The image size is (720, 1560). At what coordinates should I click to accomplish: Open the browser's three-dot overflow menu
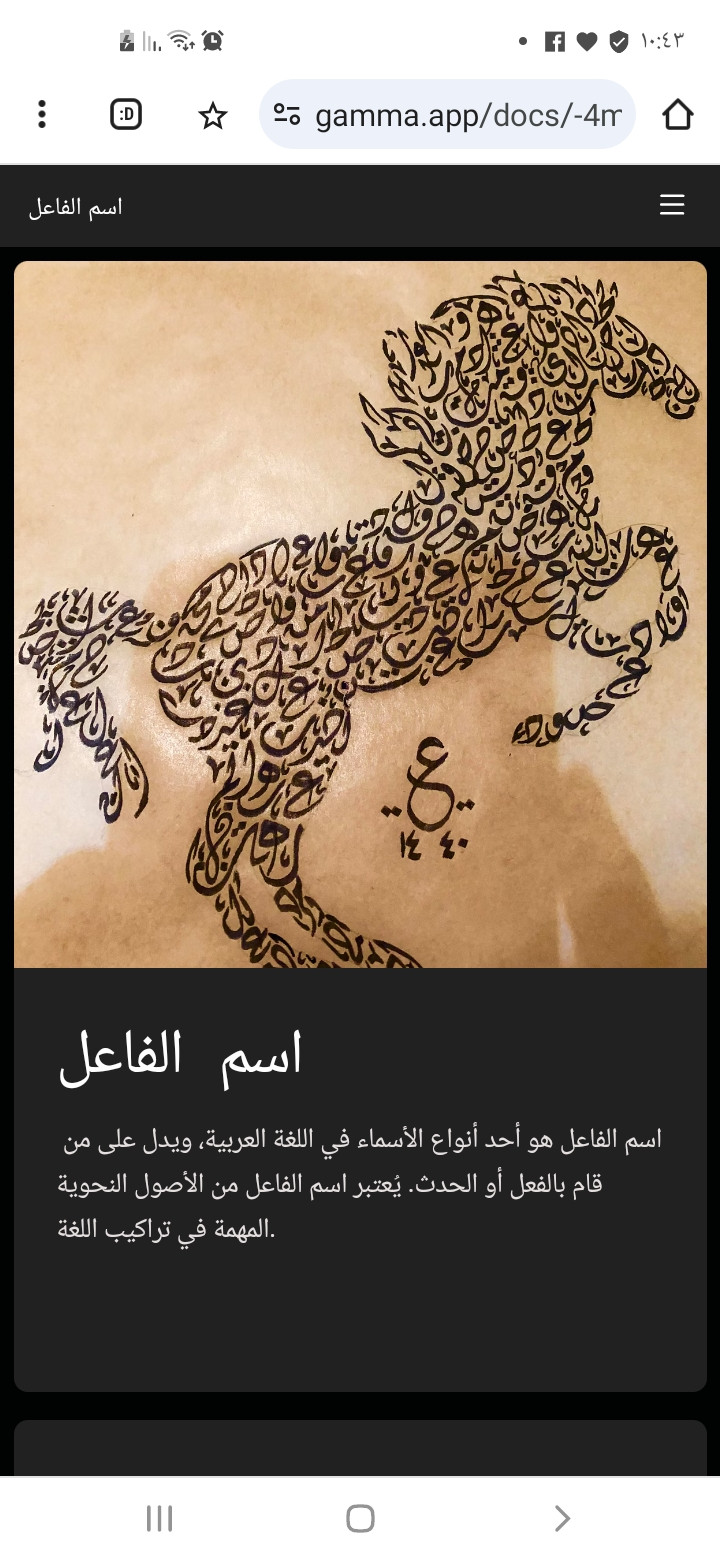(x=41, y=115)
